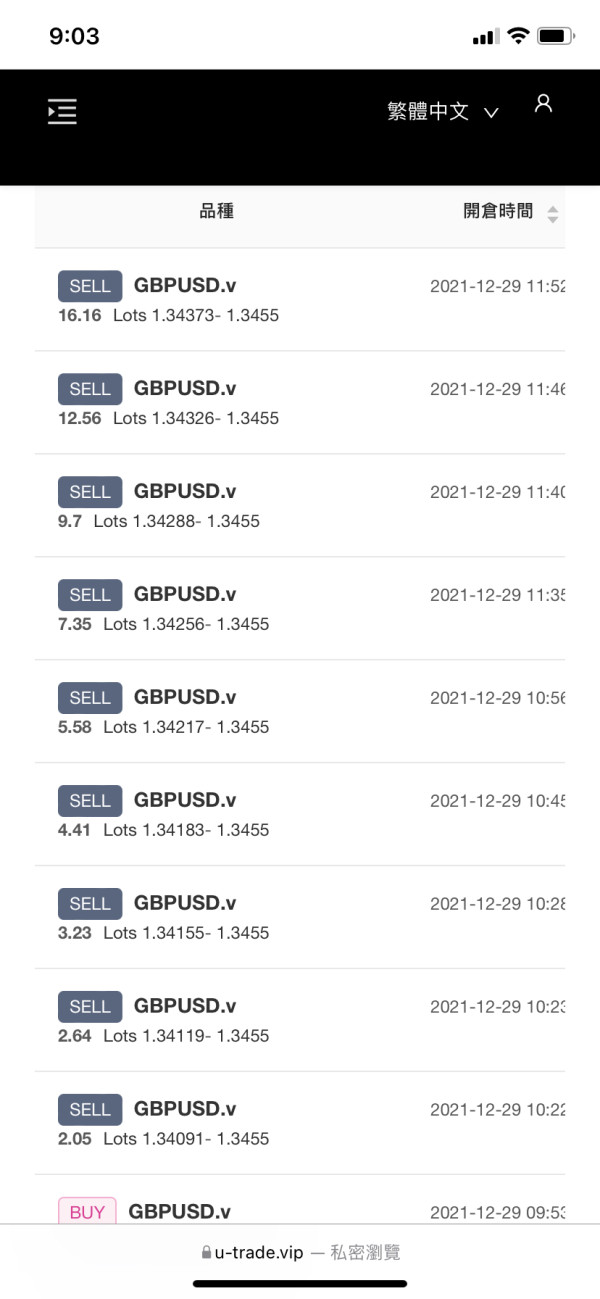Select the SELL order with 12.56 lots
The height and width of the screenshot is (1299, 600).
pos(300,403)
